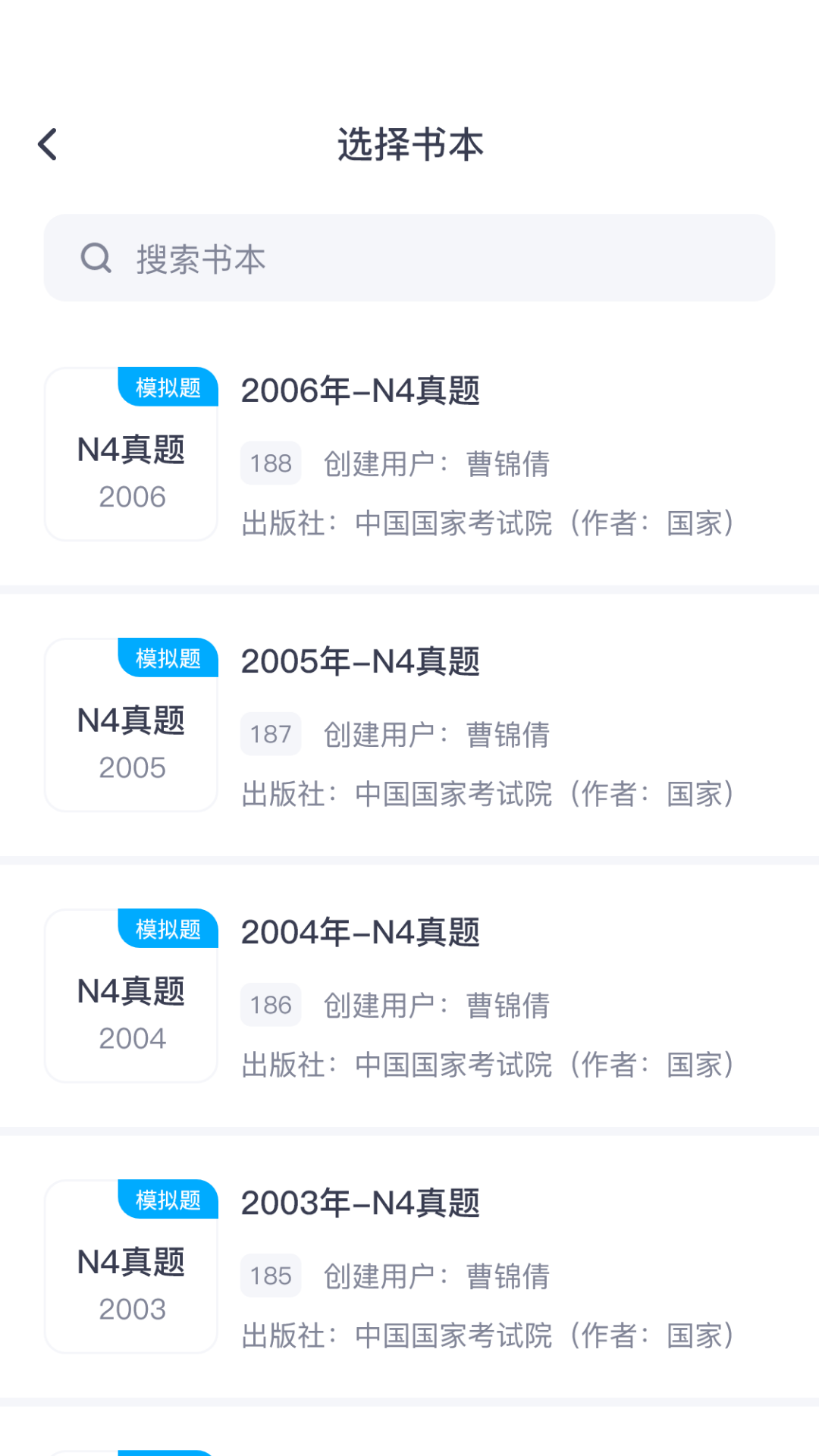The height and width of the screenshot is (1456, 819).
Task: Open the 2004年-N4真题 list entry
Action: coord(409,995)
